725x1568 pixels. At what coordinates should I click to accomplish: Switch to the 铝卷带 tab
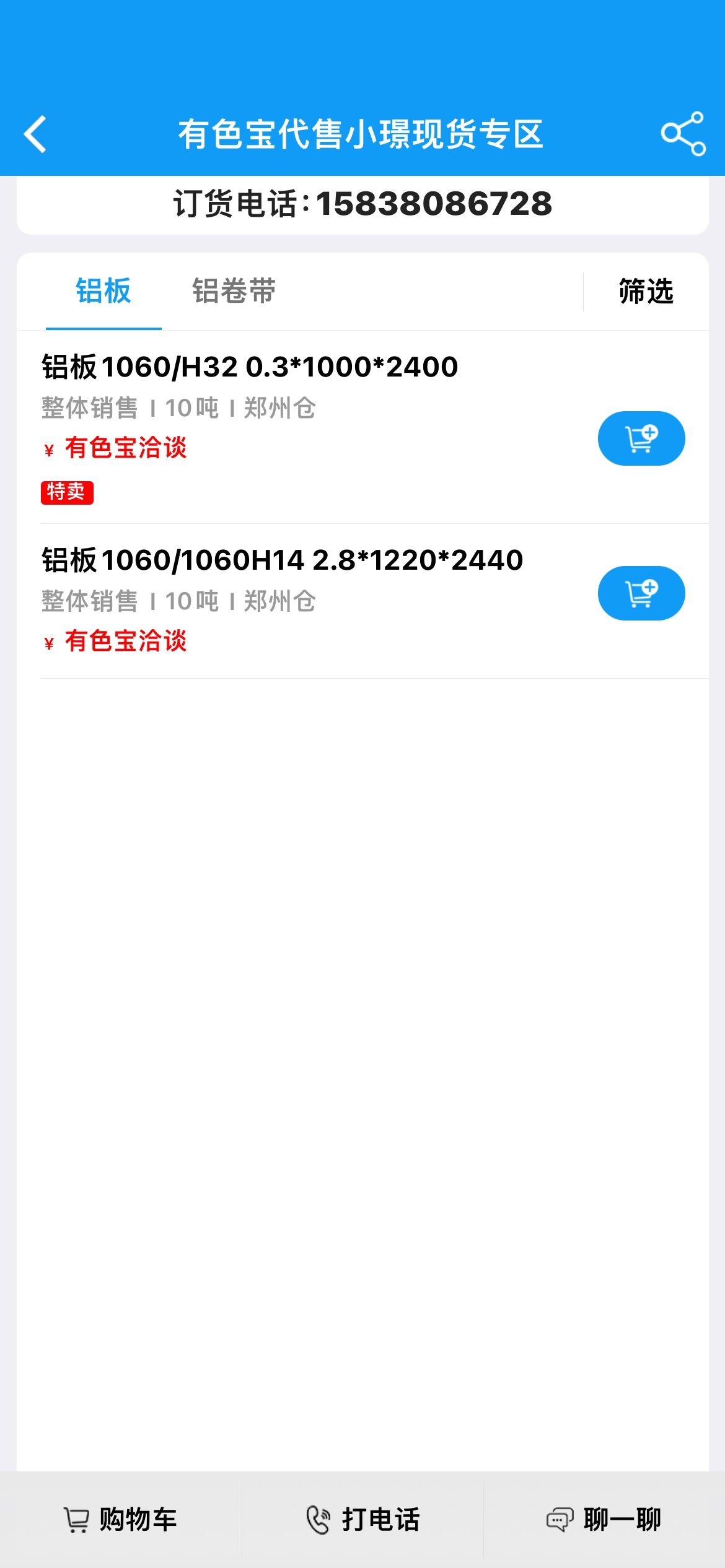point(234,290)
